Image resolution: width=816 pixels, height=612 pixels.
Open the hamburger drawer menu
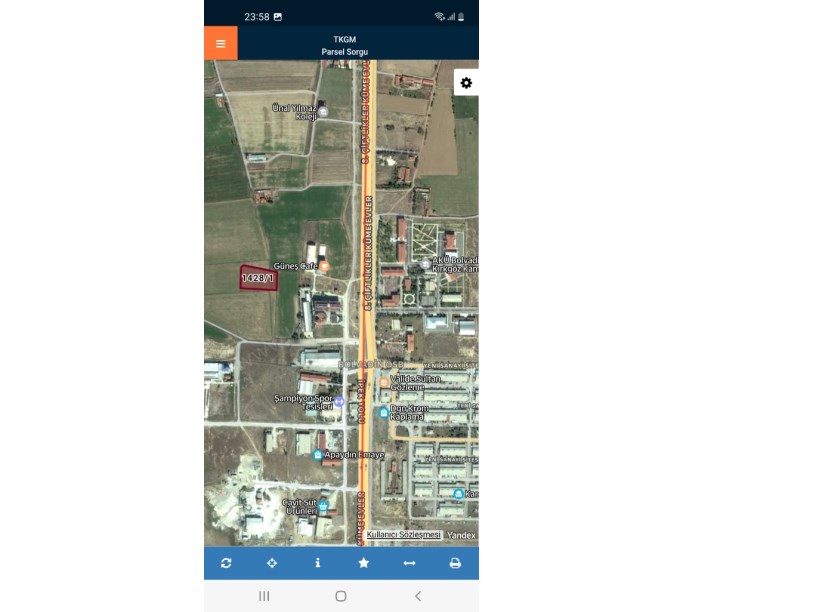coord(220,43)
